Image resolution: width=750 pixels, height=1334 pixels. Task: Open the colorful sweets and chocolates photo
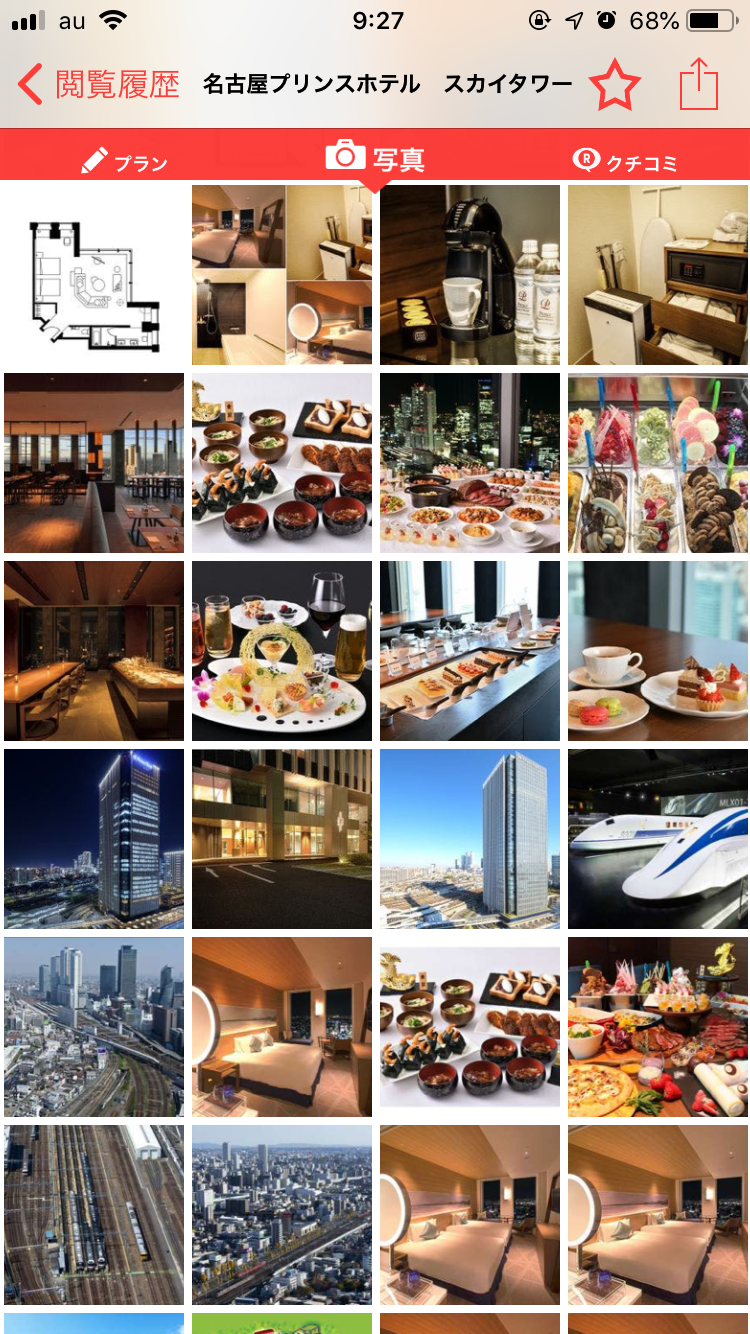pyautogui.click(x=657, y=463)
